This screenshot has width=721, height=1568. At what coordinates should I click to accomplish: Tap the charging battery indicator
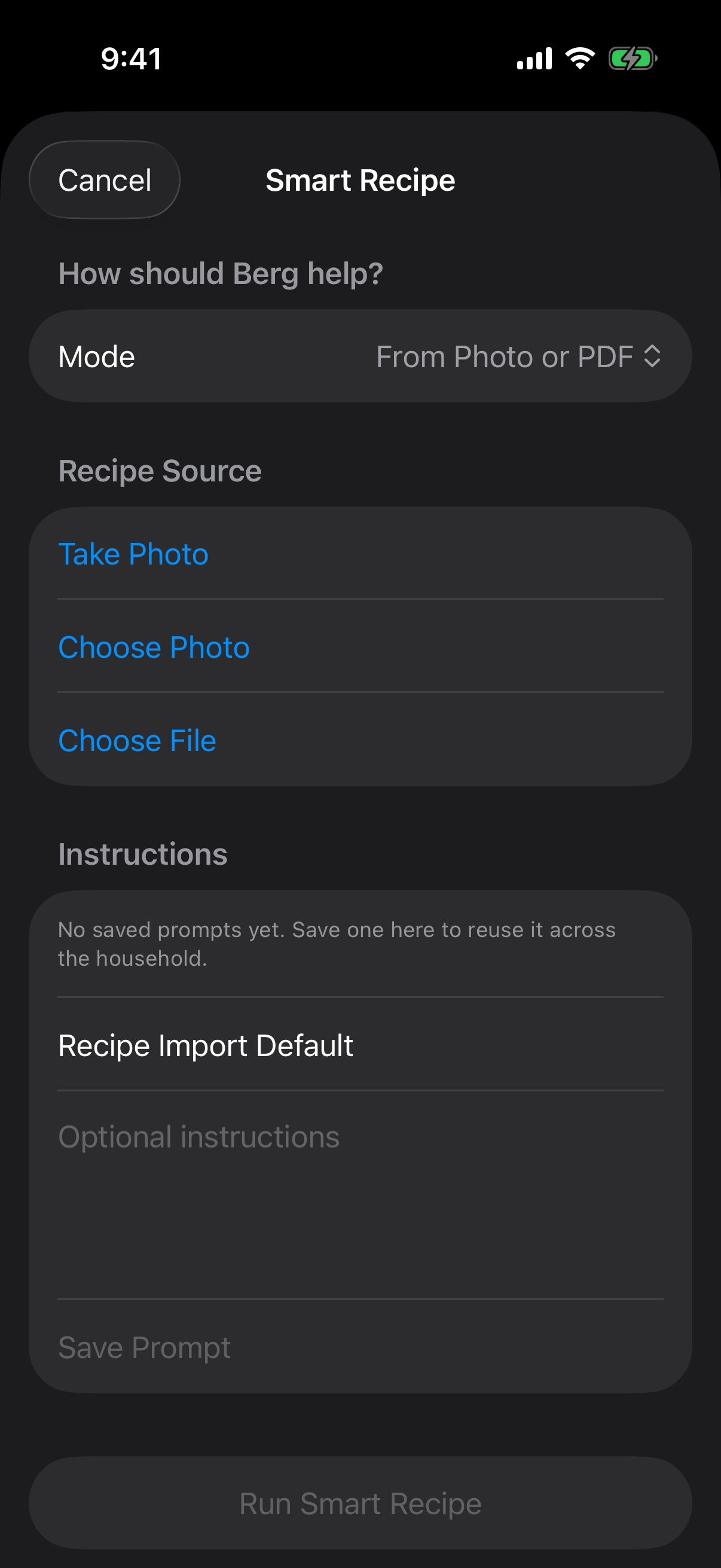pyautogui.click(x=634, y=58)
